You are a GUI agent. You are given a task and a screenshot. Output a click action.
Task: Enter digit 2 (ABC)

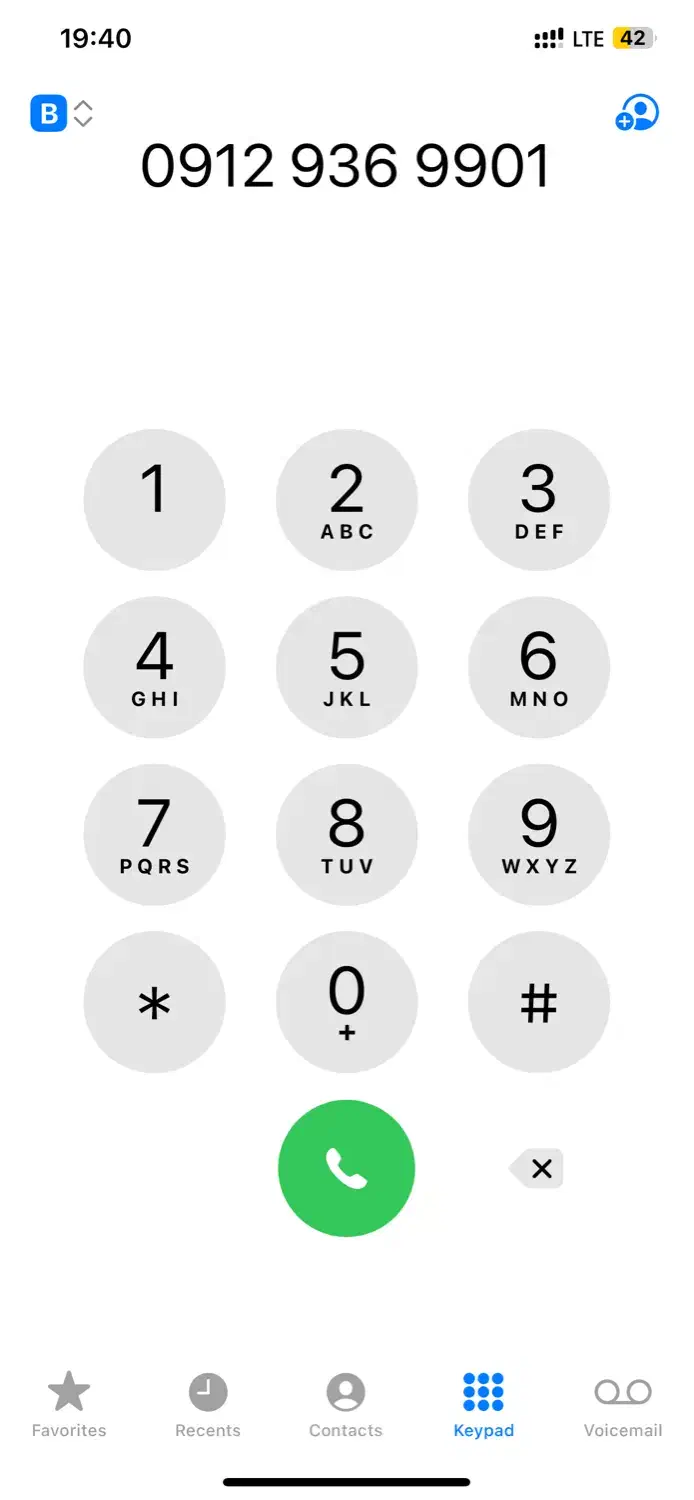[346, 500]
